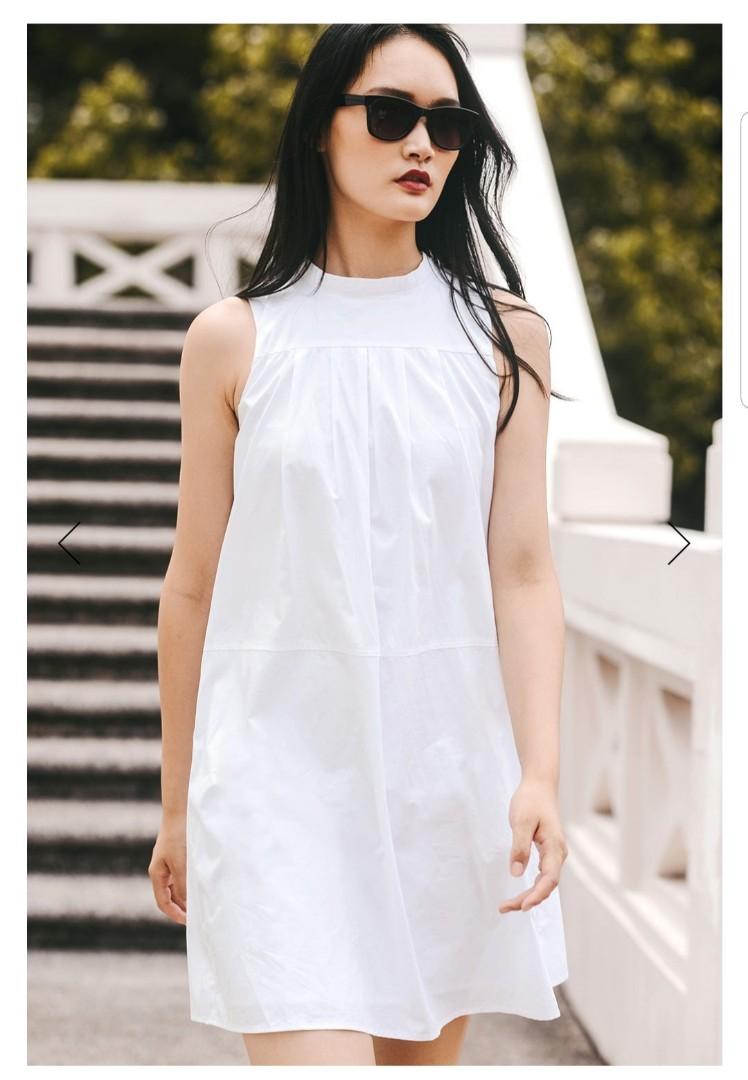Show the next product photo
The width and height of the screenshot is (748, 1080).
click(x=679, y=543)
